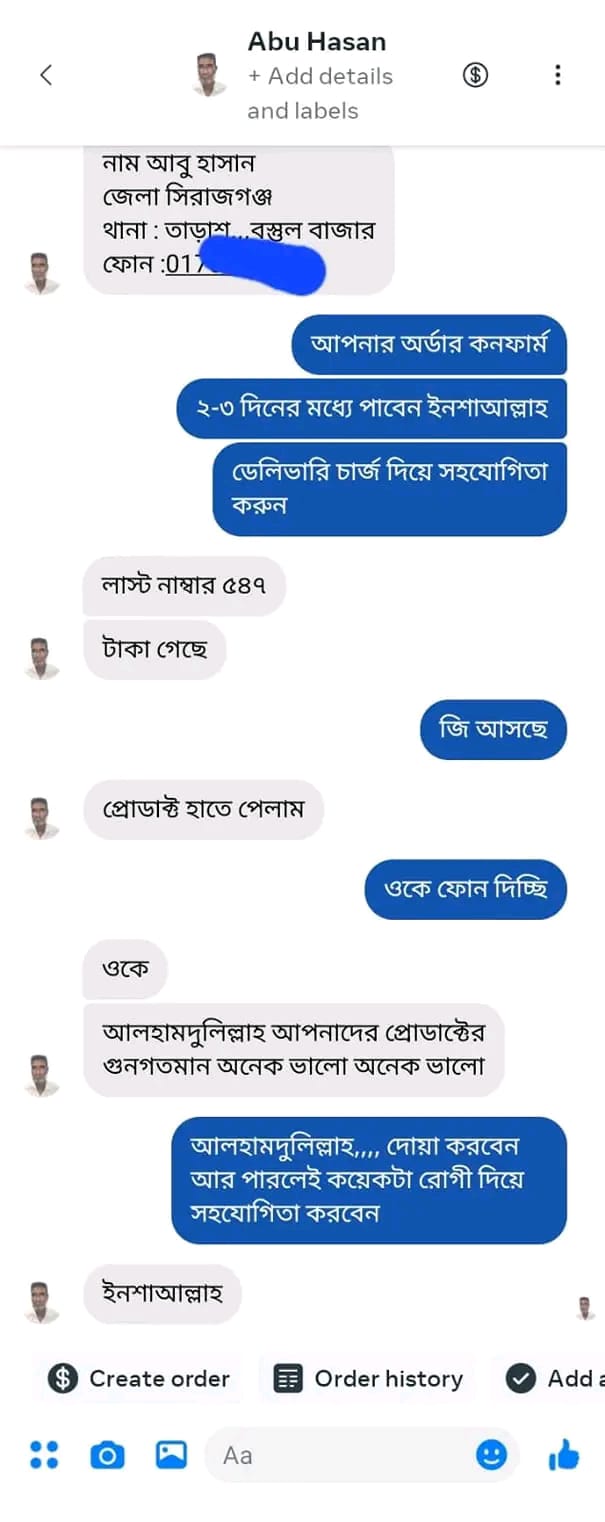Open the camera to take photo

(x=107, y=1454)
